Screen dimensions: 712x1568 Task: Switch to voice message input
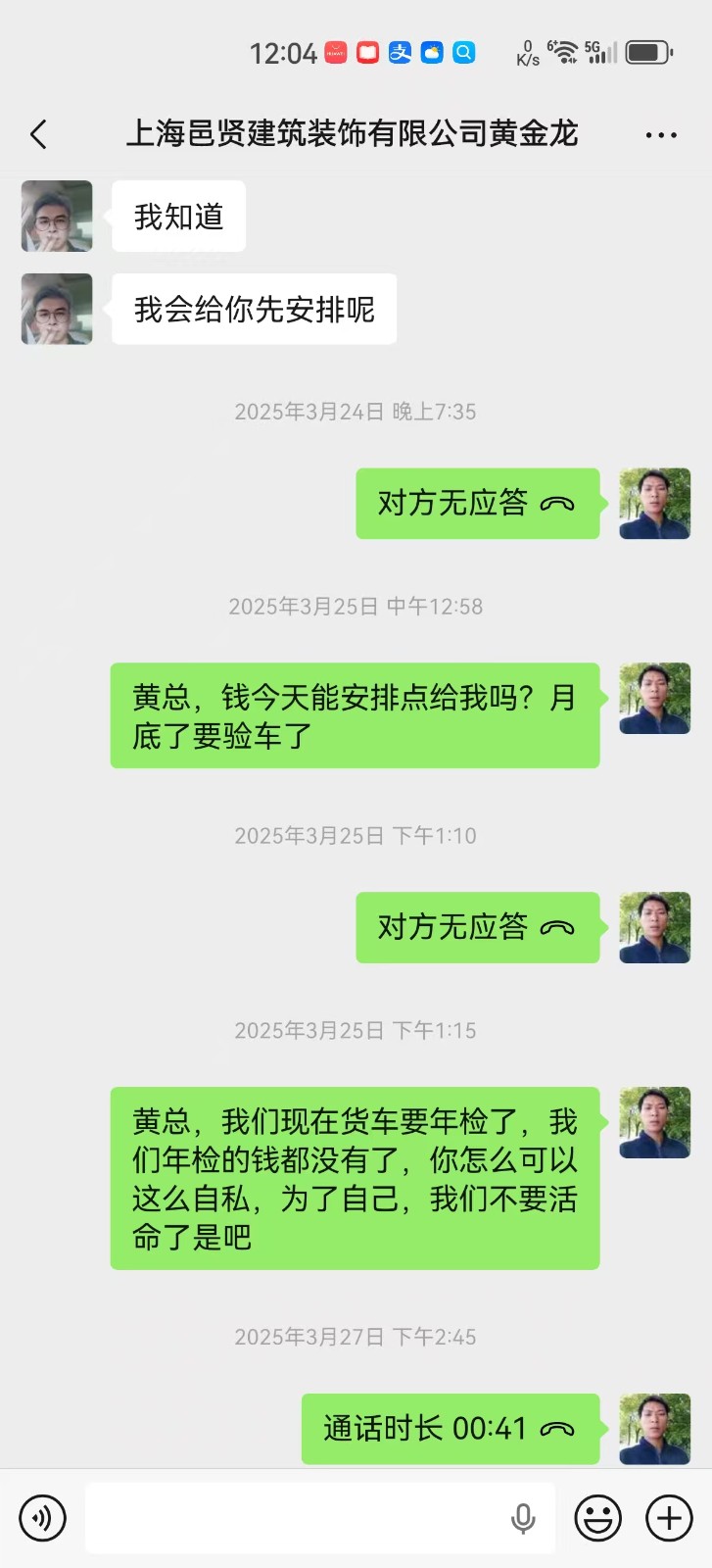coord(42,1518)
